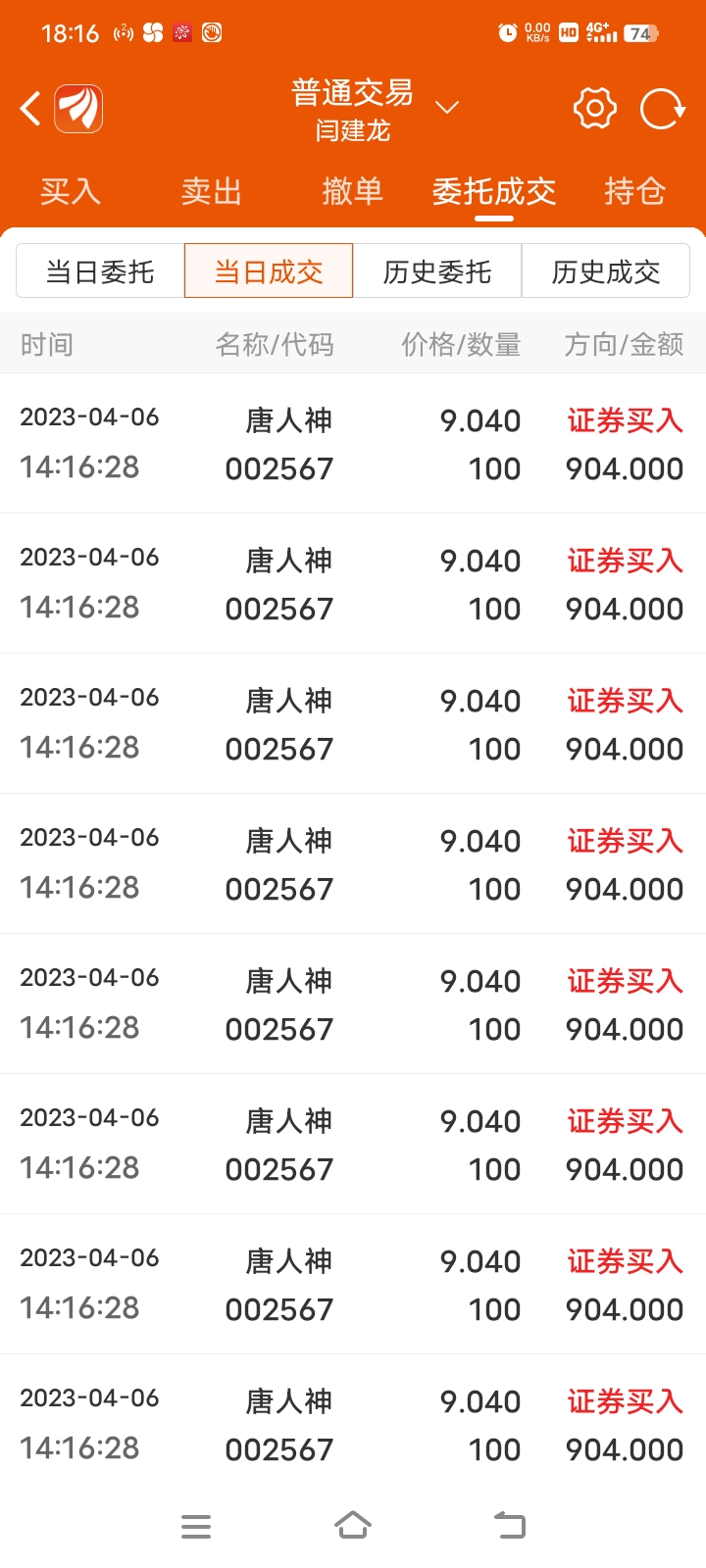Viewport: 706px width, 1568px height.
Task: Select the 当日成交 segment
Action: [x=269, y=271]
